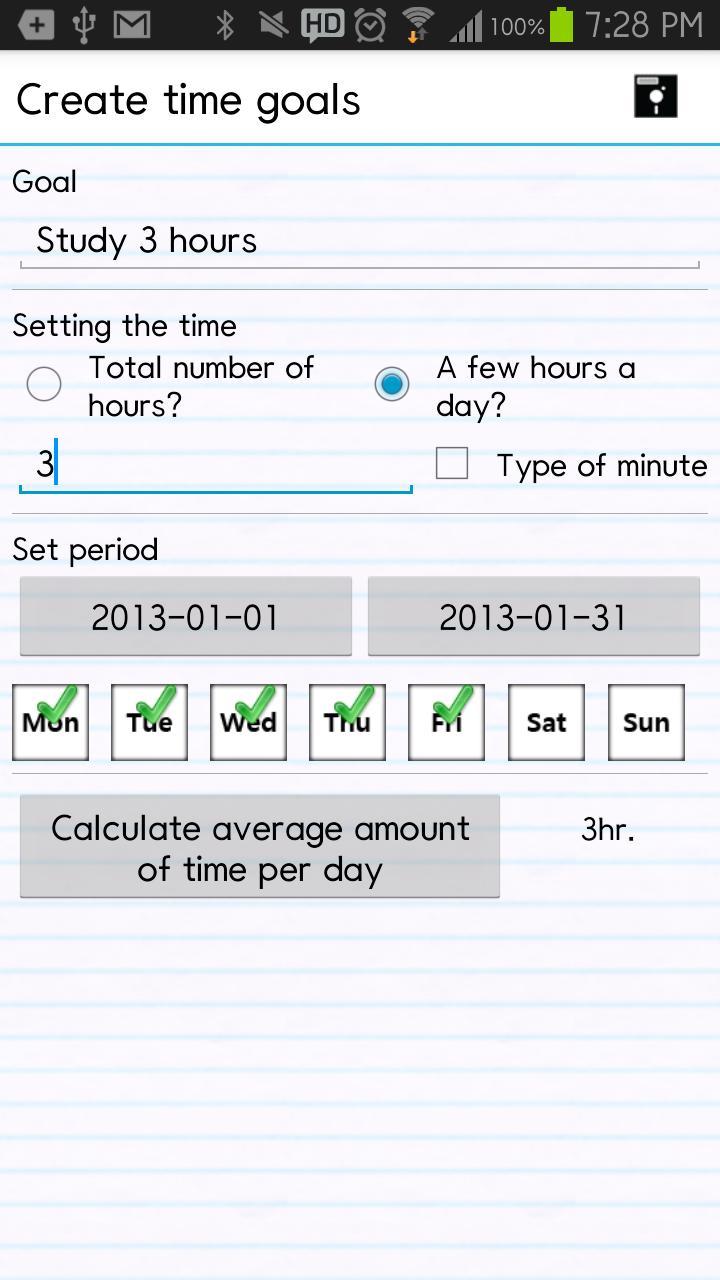Open the end date picker 2013-01-31
720x1280 pixels.
[x=533, y=617]
